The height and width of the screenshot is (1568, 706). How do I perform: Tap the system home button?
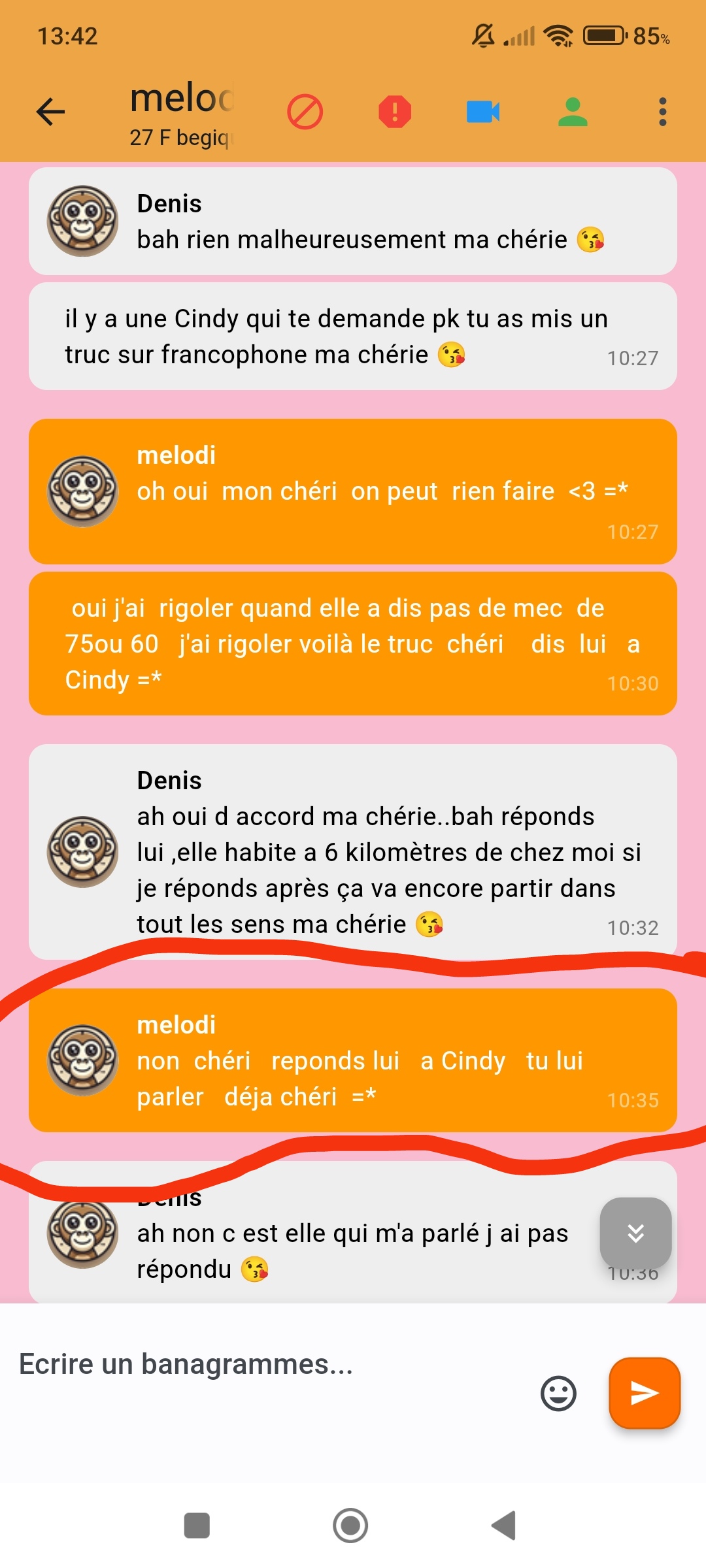point(350,1526)
